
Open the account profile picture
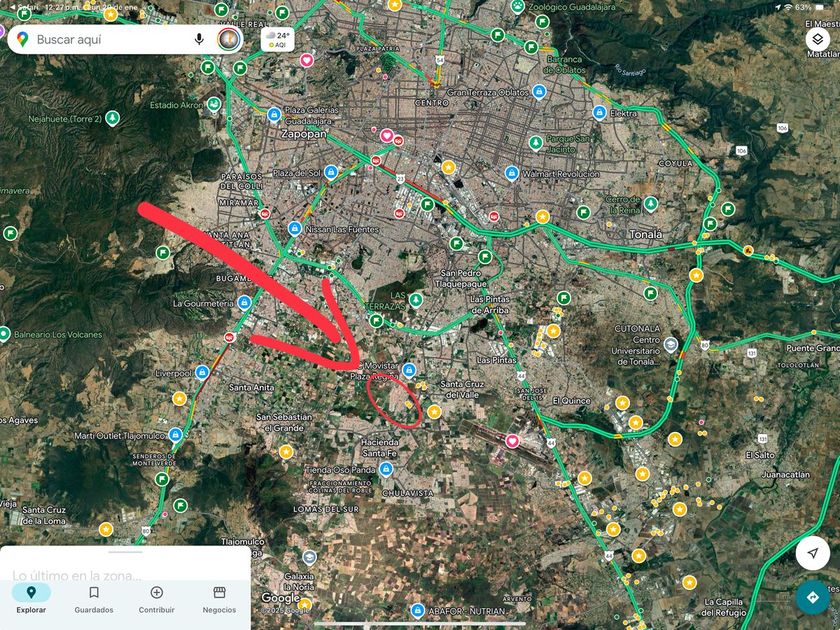(229, 39)
